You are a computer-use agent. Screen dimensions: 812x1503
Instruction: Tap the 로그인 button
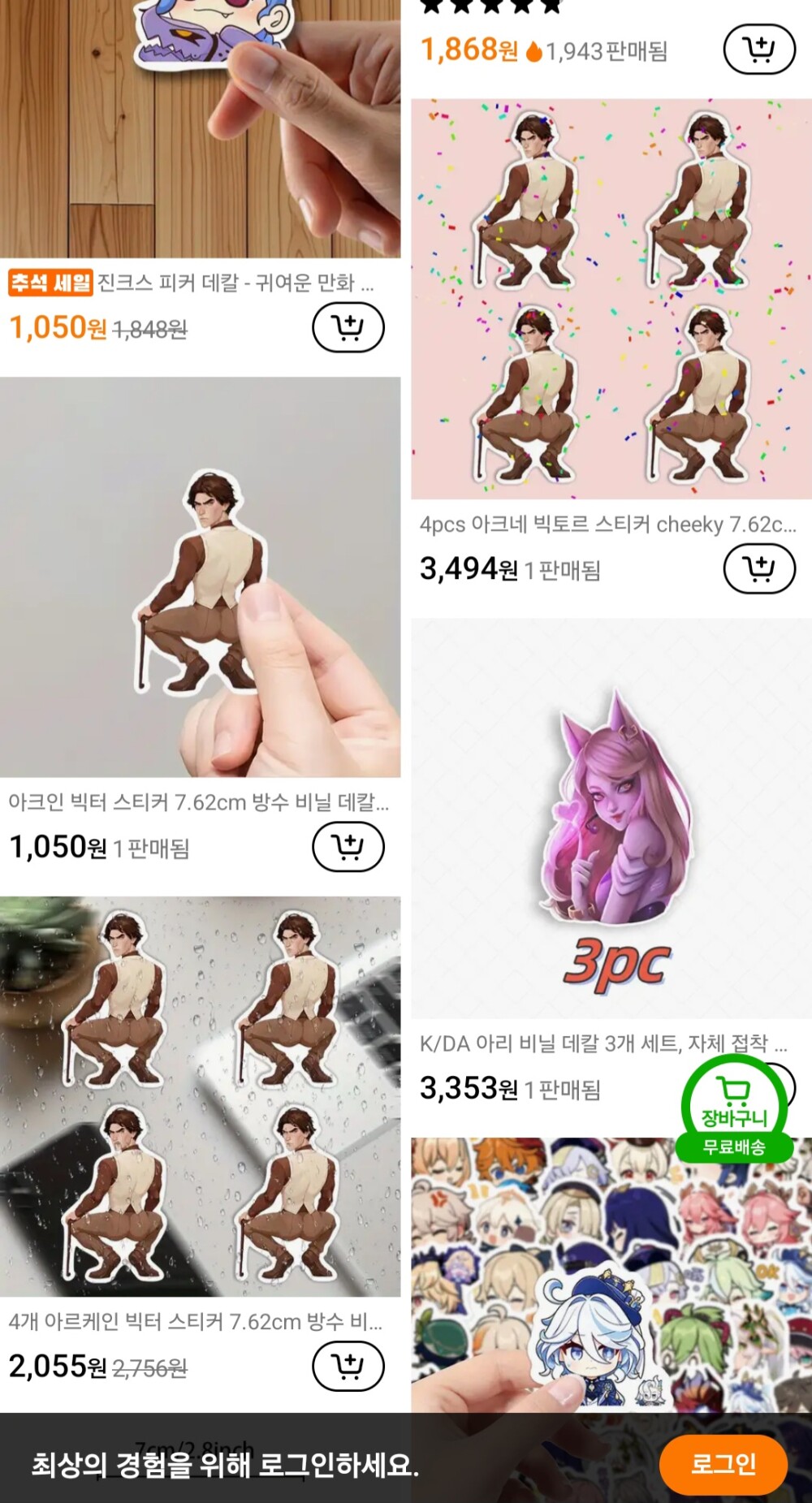723,1464
